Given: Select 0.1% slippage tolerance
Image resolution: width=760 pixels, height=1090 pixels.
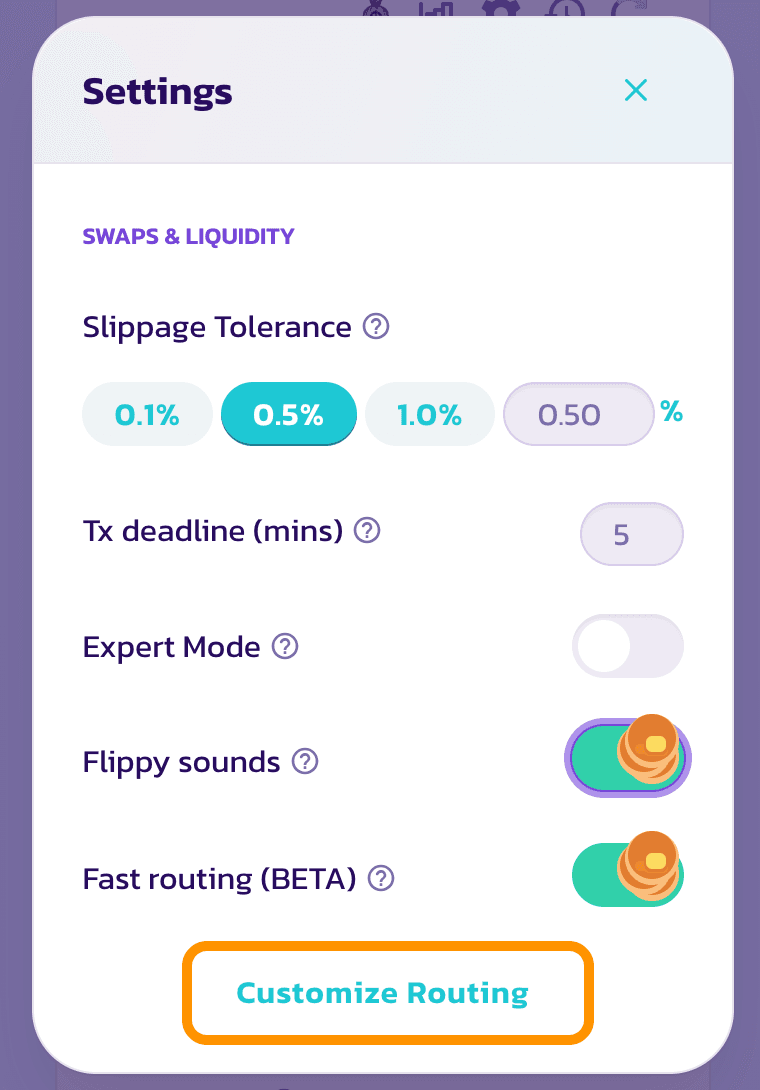Looking at the screenshot, I should [147, 414].
